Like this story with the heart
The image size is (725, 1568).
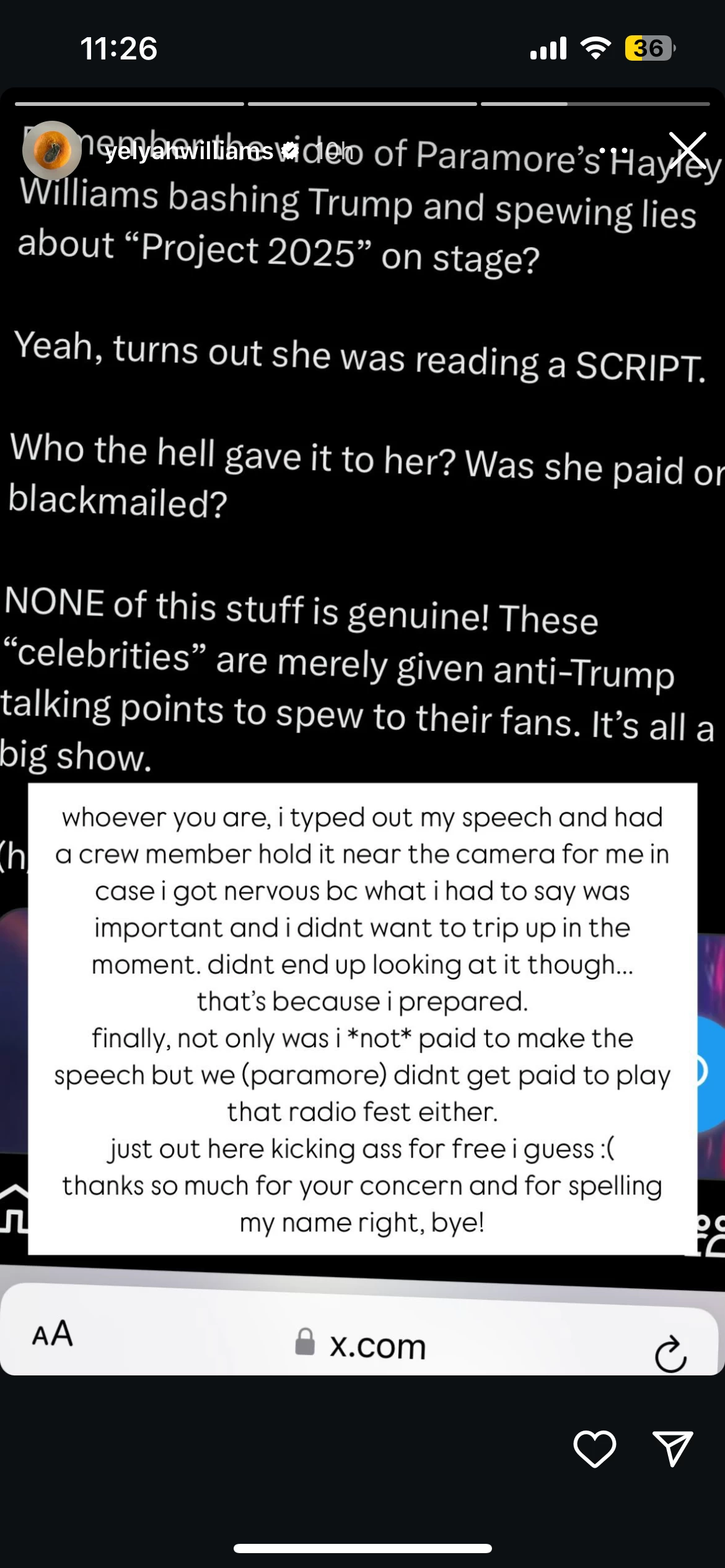point(594,1448)
